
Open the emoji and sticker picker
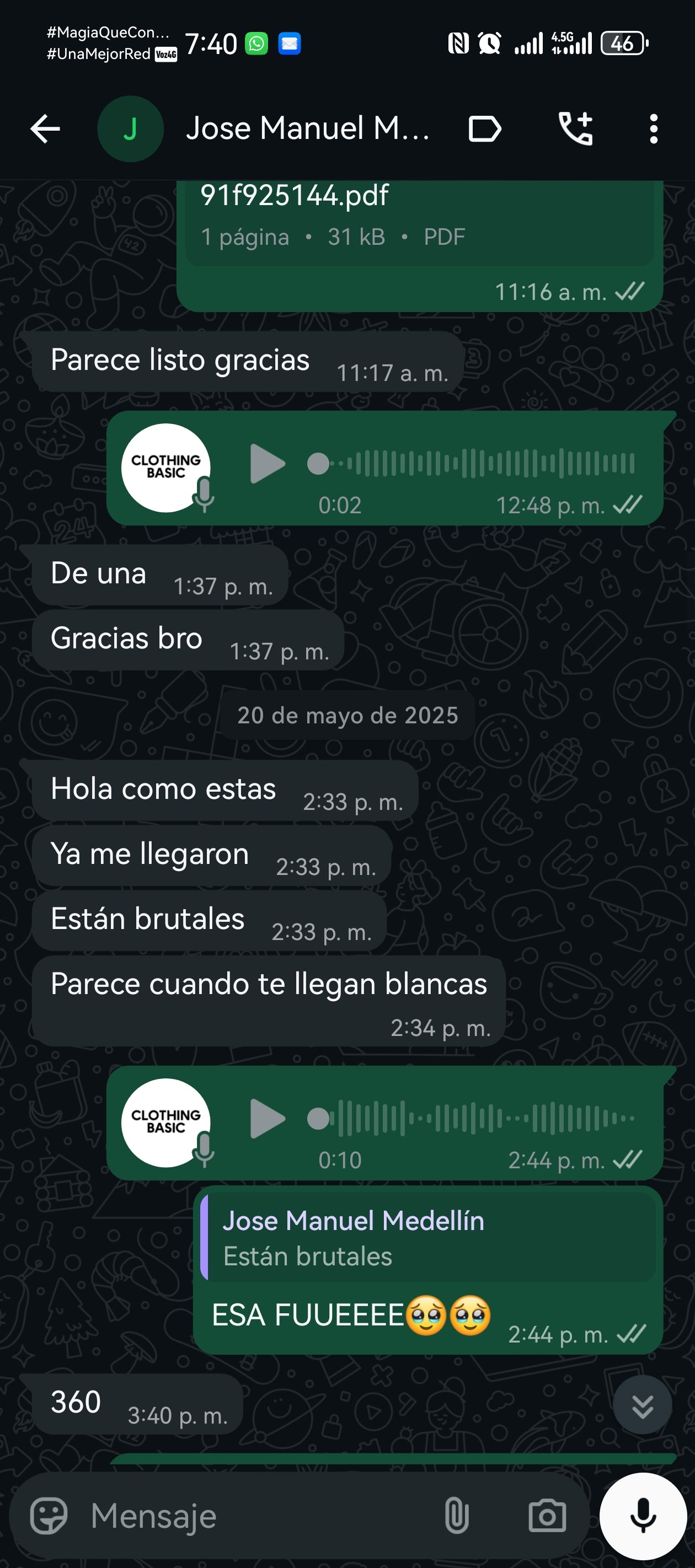(x=49, y=1516)
